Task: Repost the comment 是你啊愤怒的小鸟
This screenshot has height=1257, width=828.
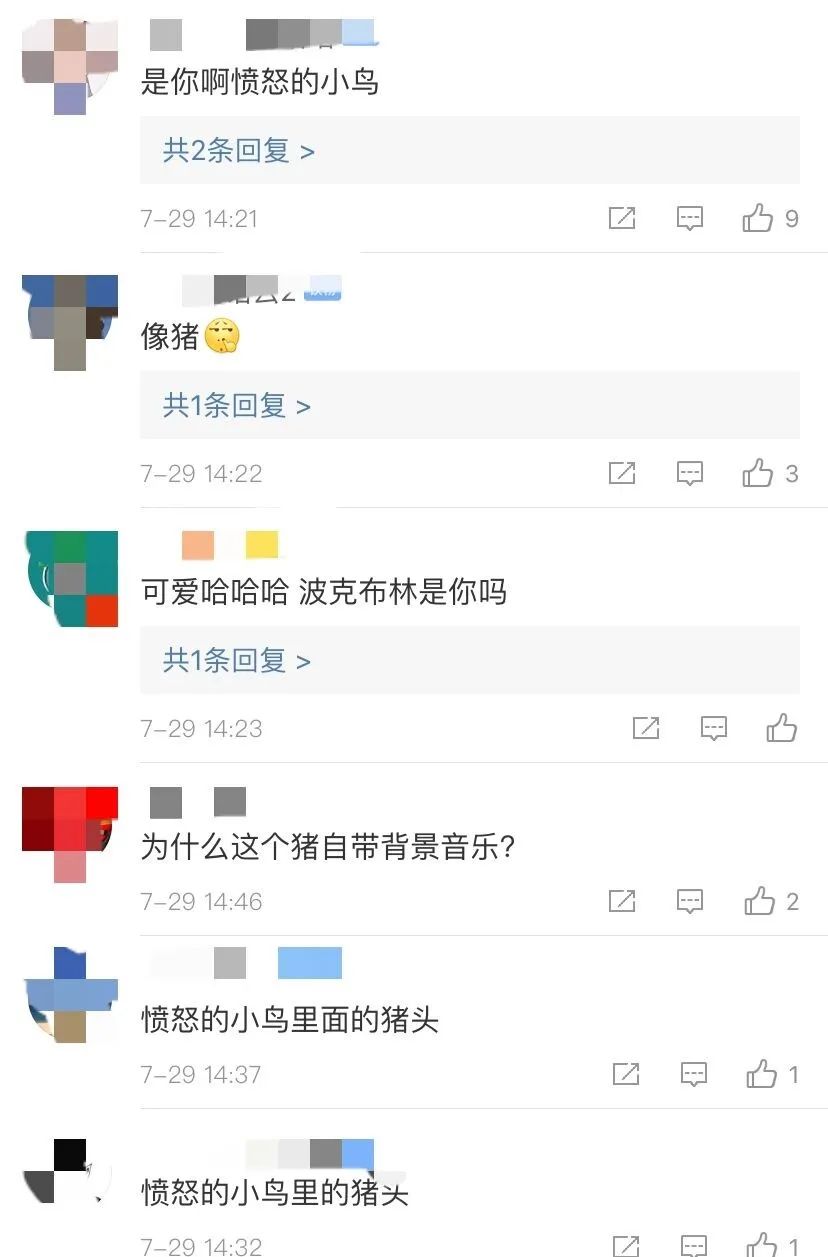Action: (622, 218)
